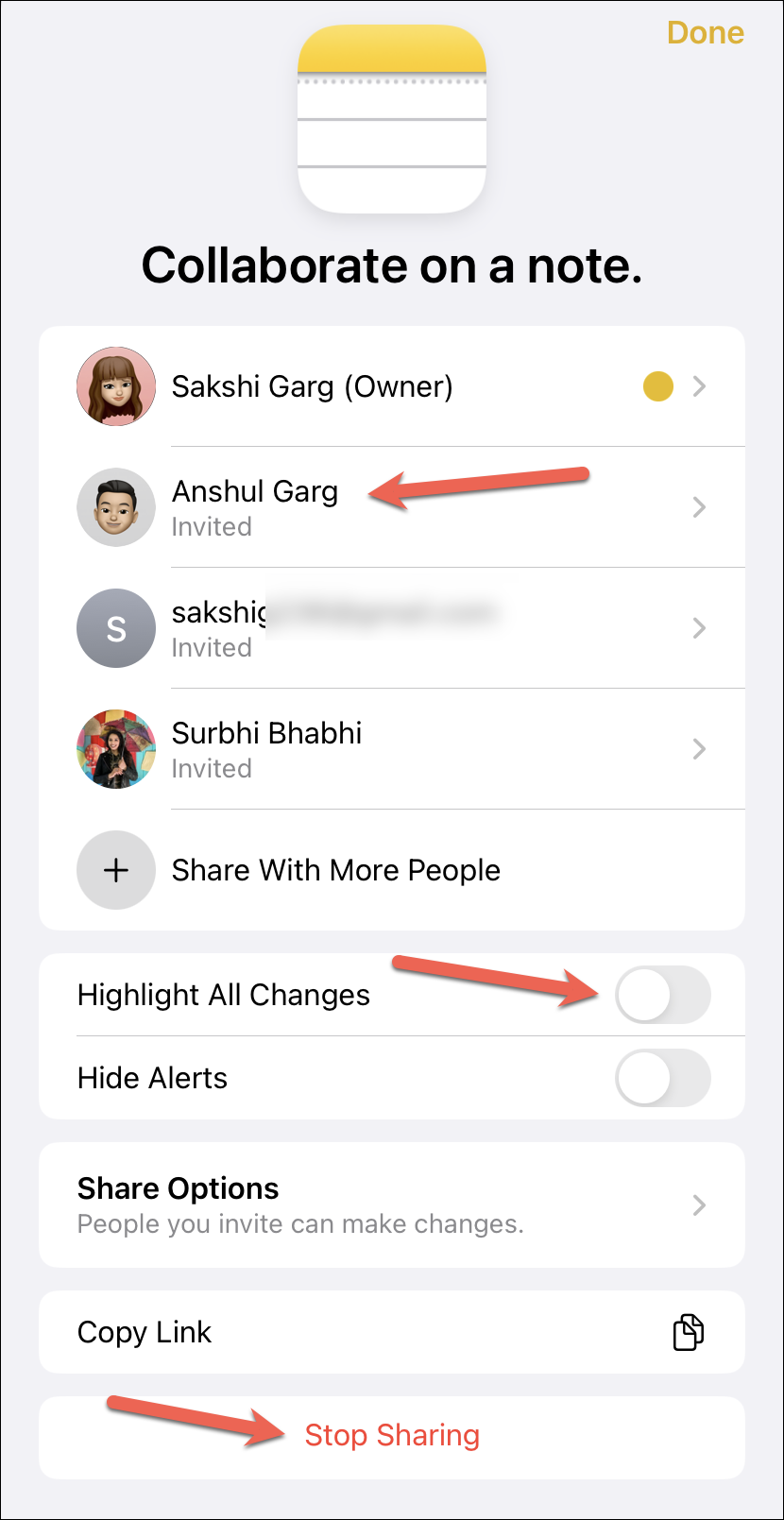Image resolution: width=784 pixels, height=1520 pixels.
Task: Select Share With More People
Action: tap(334, 870)
